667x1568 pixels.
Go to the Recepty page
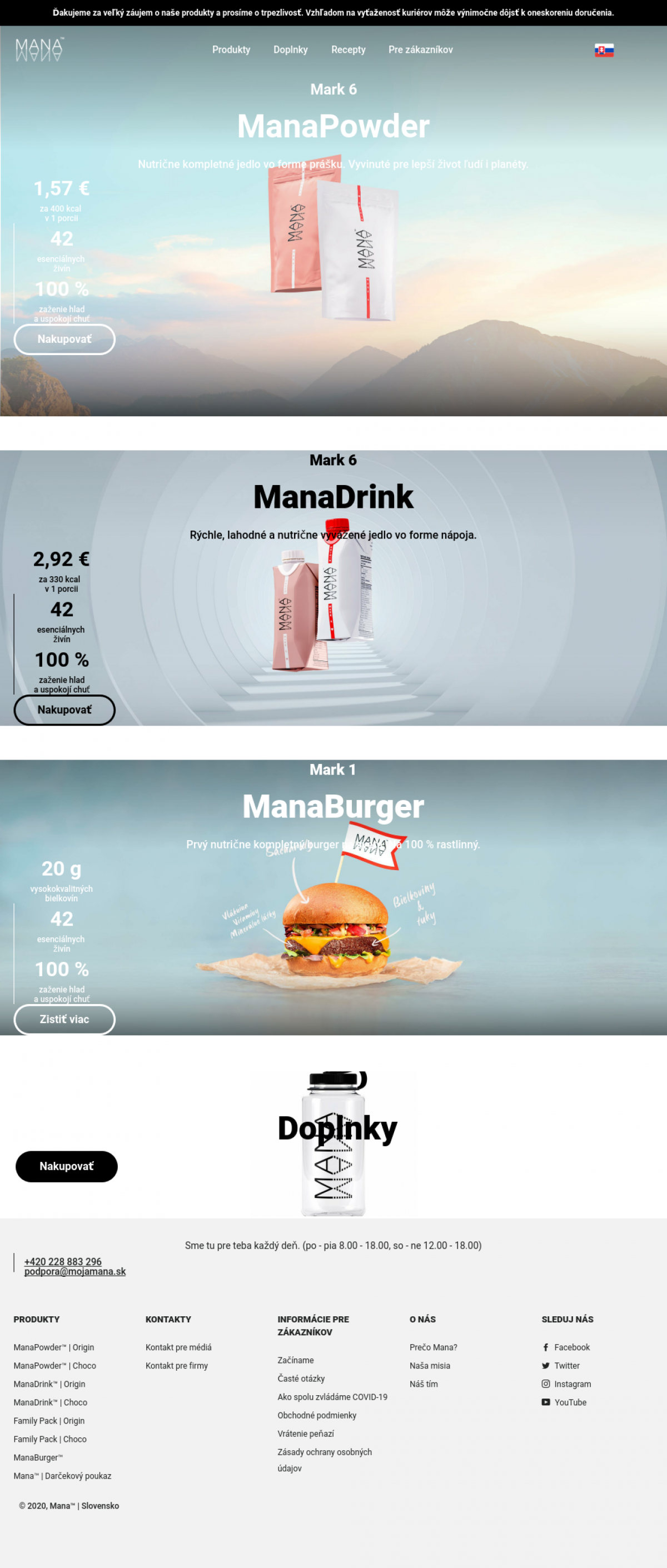[x=348, y=50]
